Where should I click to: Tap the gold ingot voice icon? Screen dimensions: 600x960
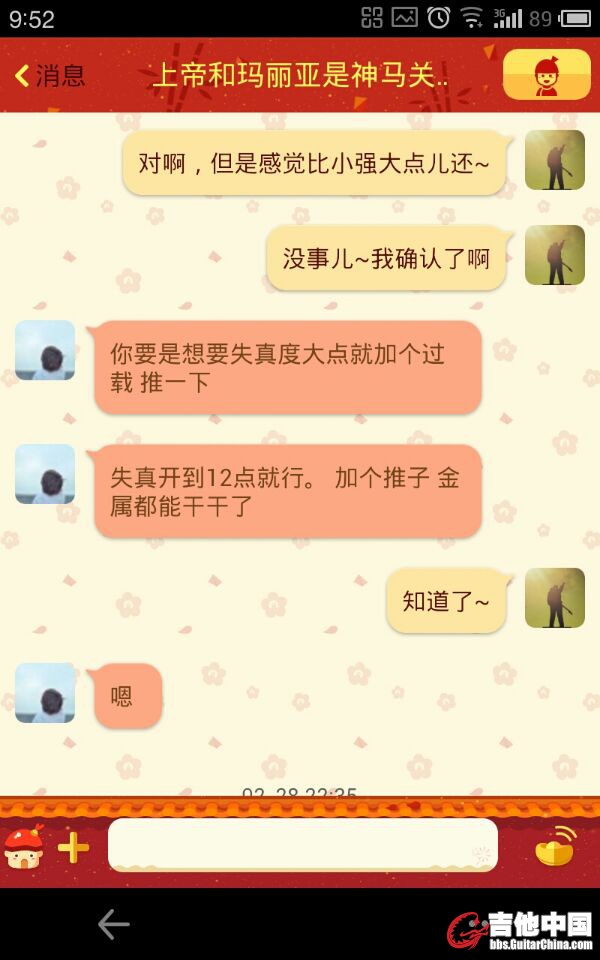click(556, 846)
